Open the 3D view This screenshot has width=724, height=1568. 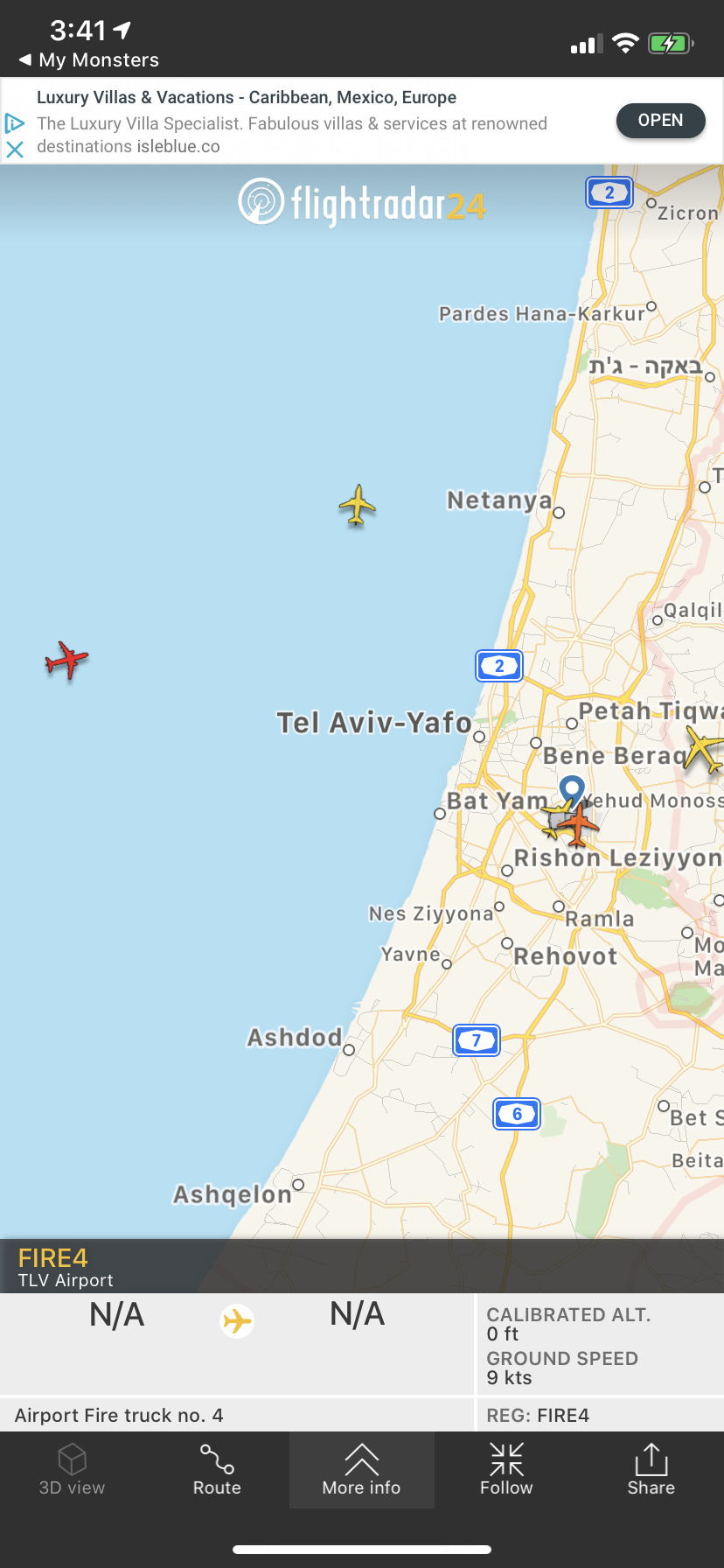(x=72, y=1470)
